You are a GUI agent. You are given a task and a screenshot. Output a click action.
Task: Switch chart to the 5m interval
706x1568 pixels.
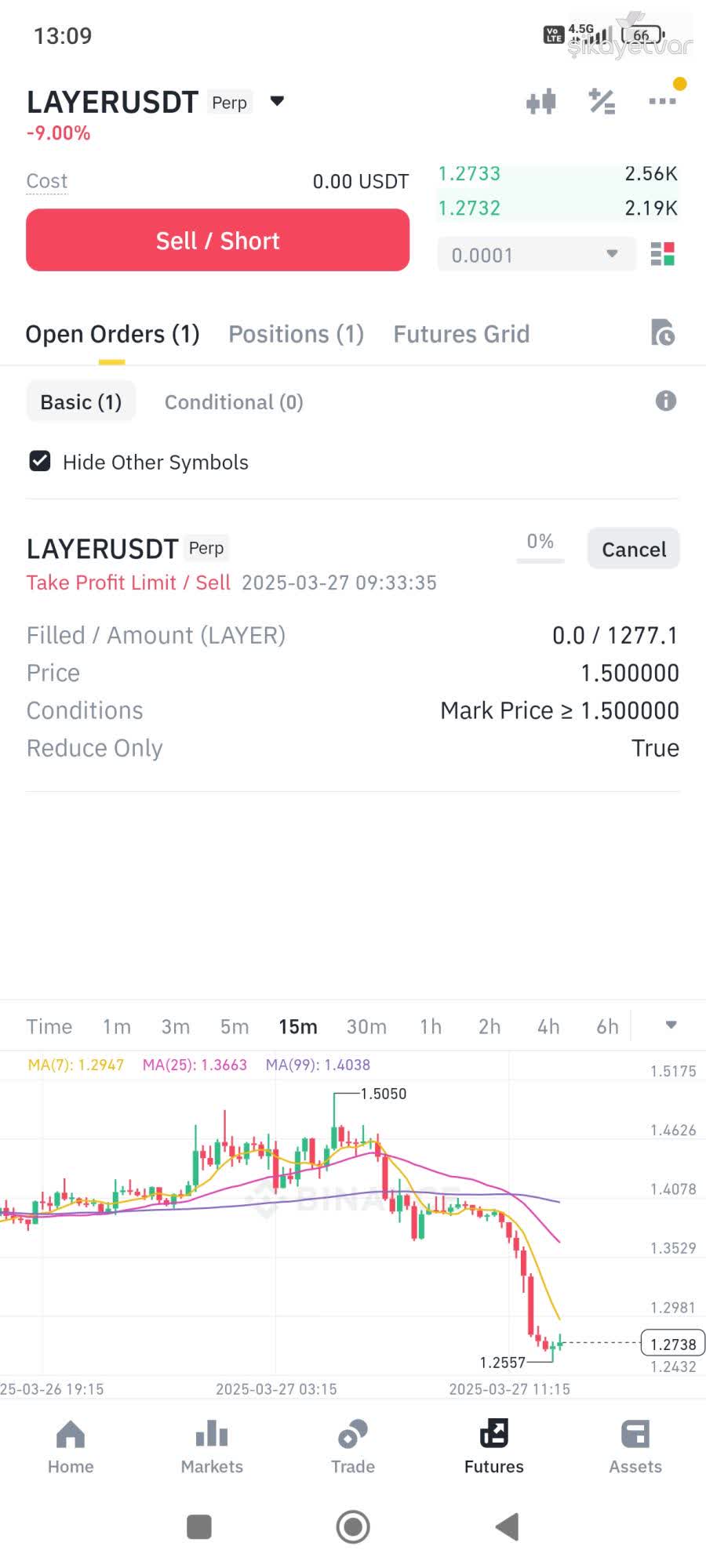coord(234,1026)
